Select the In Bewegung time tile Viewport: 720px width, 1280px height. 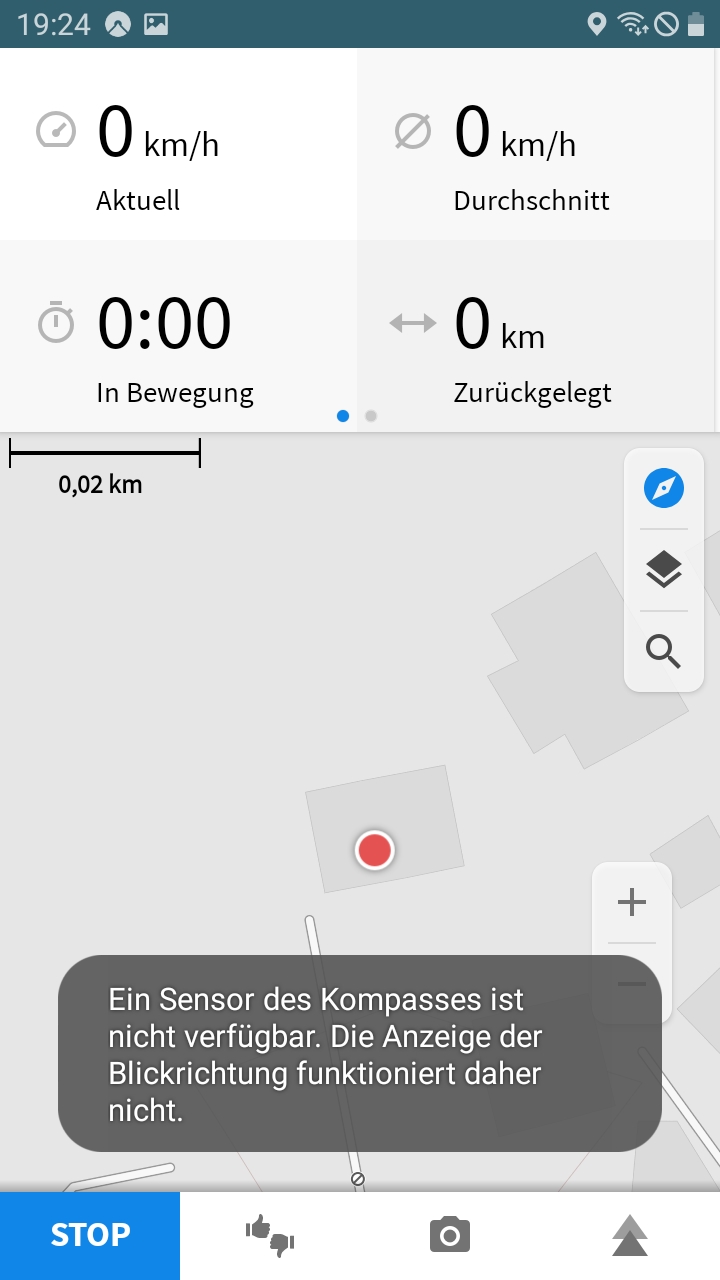[178, 336]
